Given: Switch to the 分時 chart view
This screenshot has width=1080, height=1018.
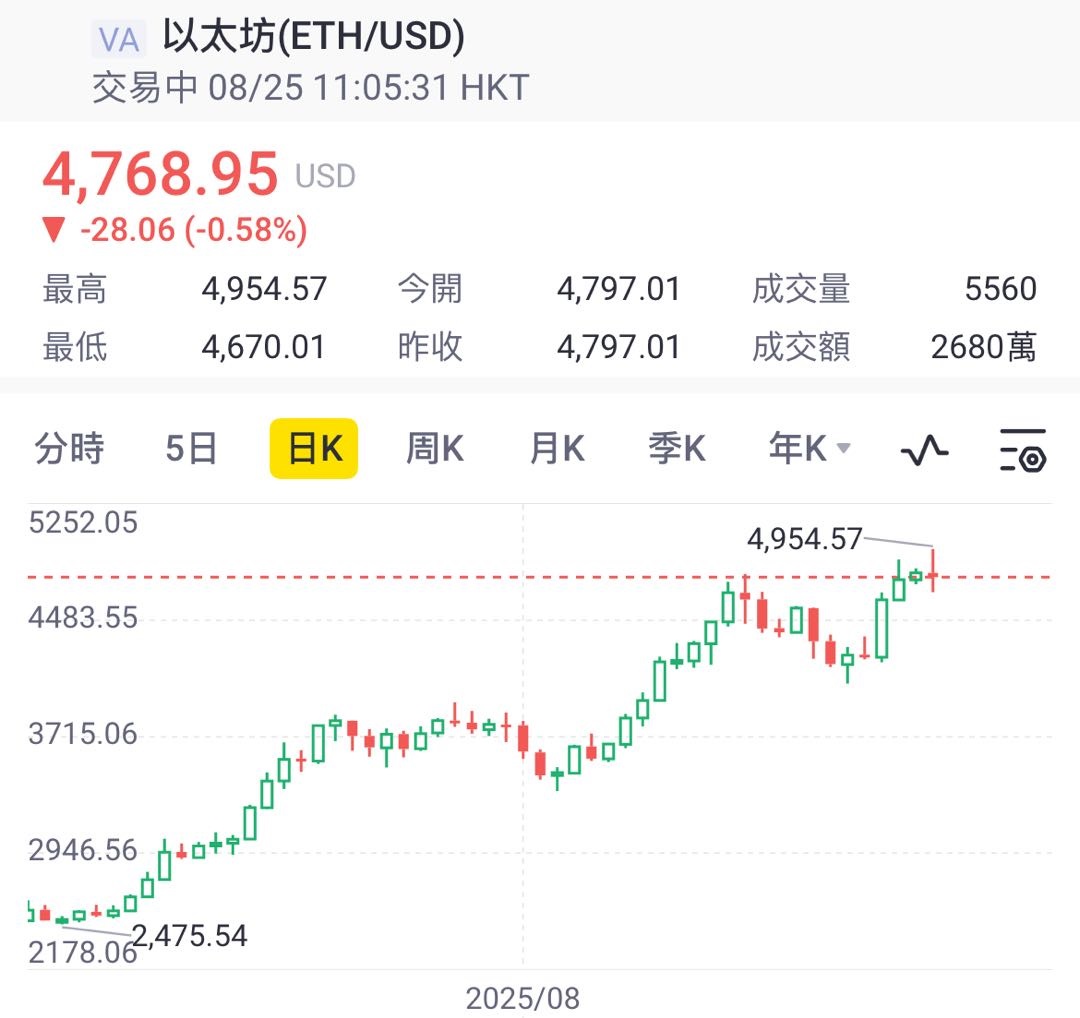Looking at the screenshot, I should [x=70, y=449].
